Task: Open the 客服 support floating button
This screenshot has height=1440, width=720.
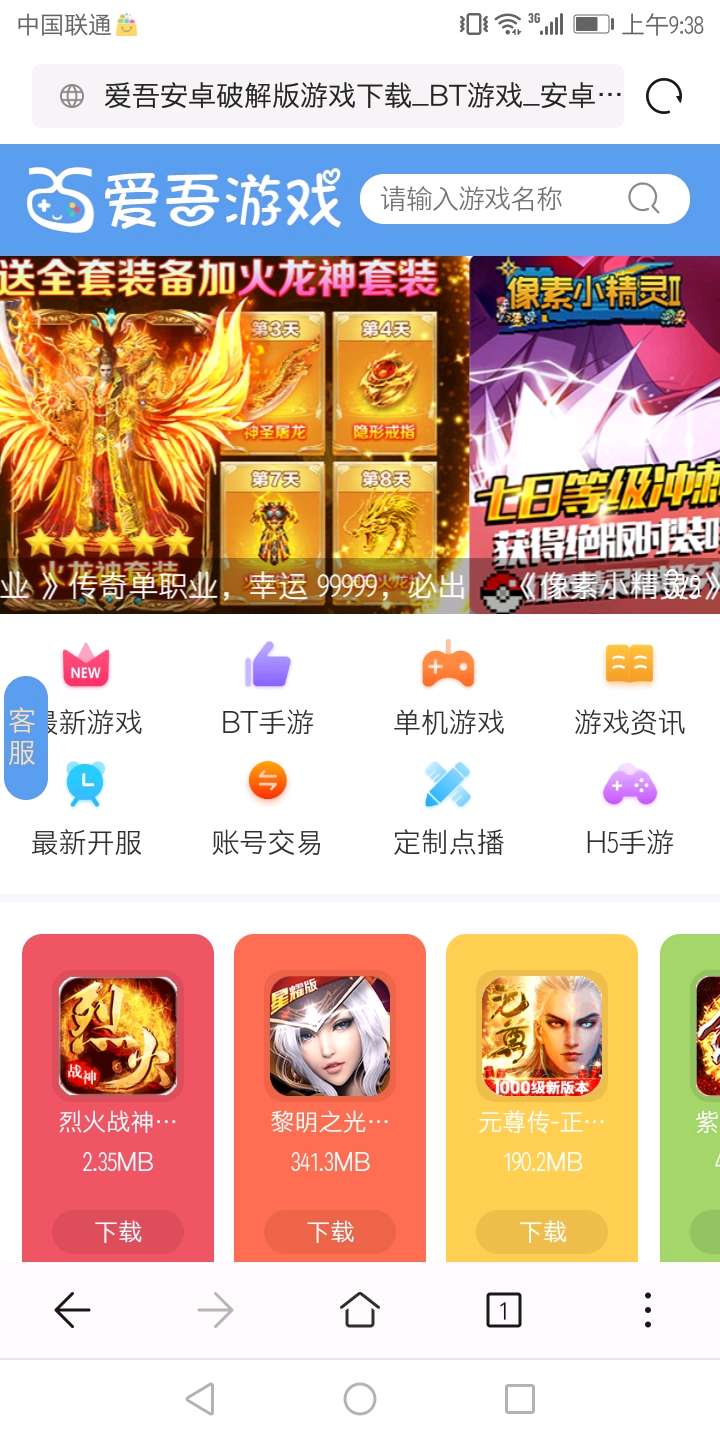Action: coord(25,737)
